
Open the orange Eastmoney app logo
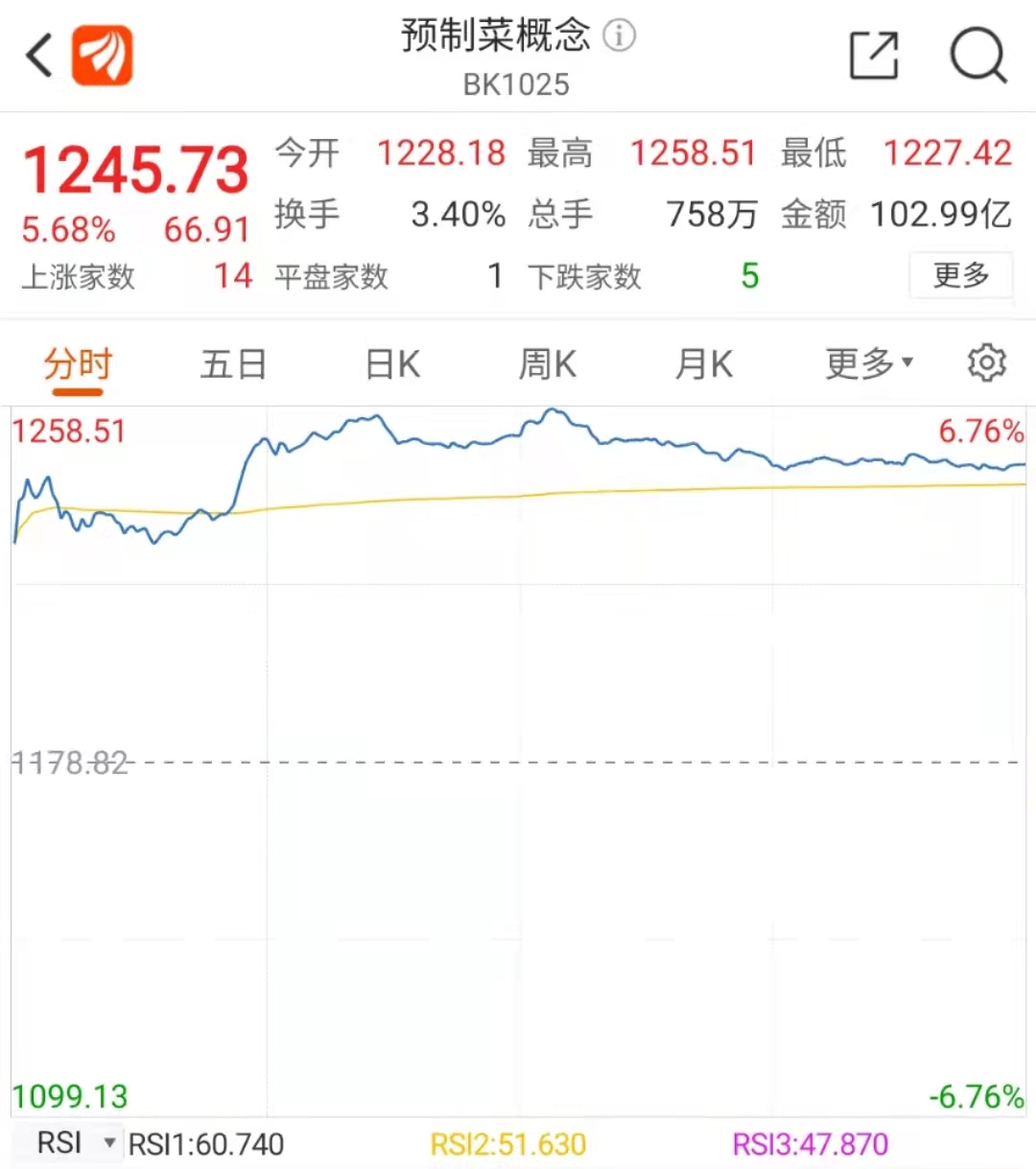(x=102, y=56)
